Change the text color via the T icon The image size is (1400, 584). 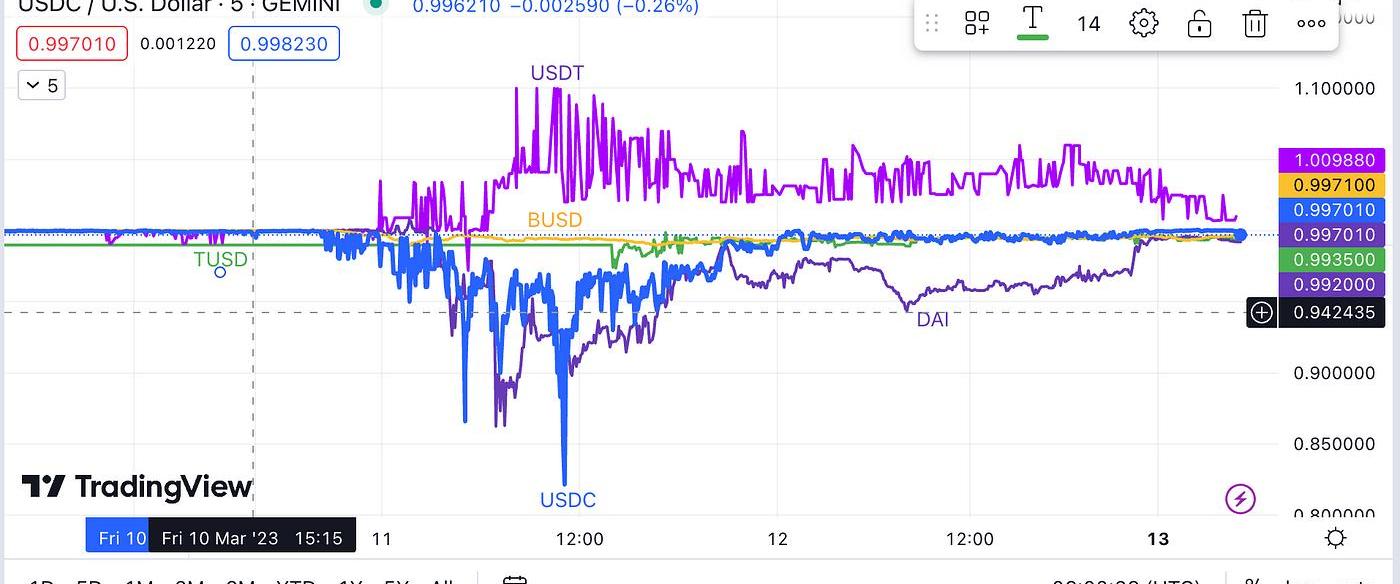tap(1032, 20)
